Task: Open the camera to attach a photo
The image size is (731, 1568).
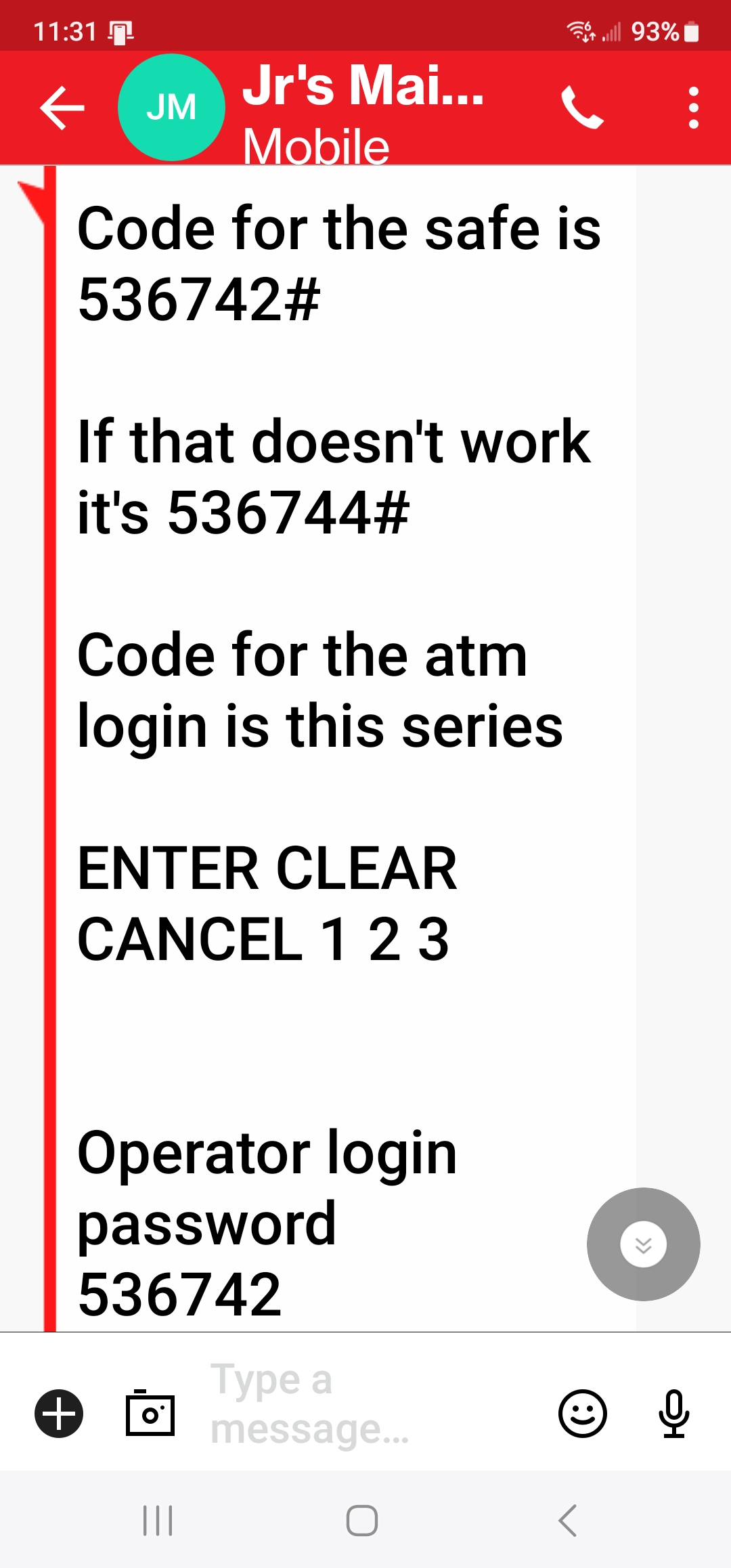Action: point(150,1414)
